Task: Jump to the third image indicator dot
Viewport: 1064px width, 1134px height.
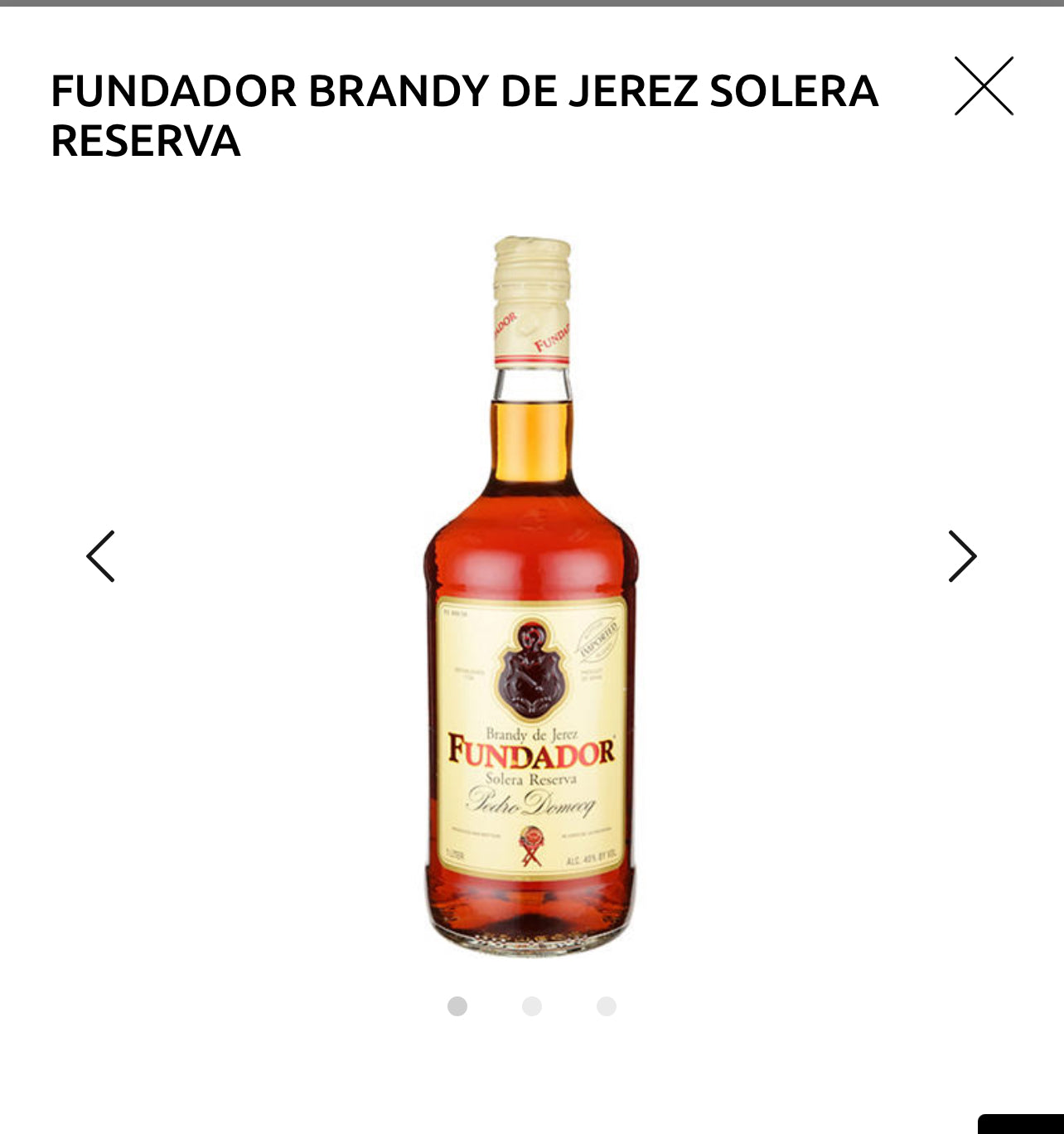Action: coord(607,1006)
